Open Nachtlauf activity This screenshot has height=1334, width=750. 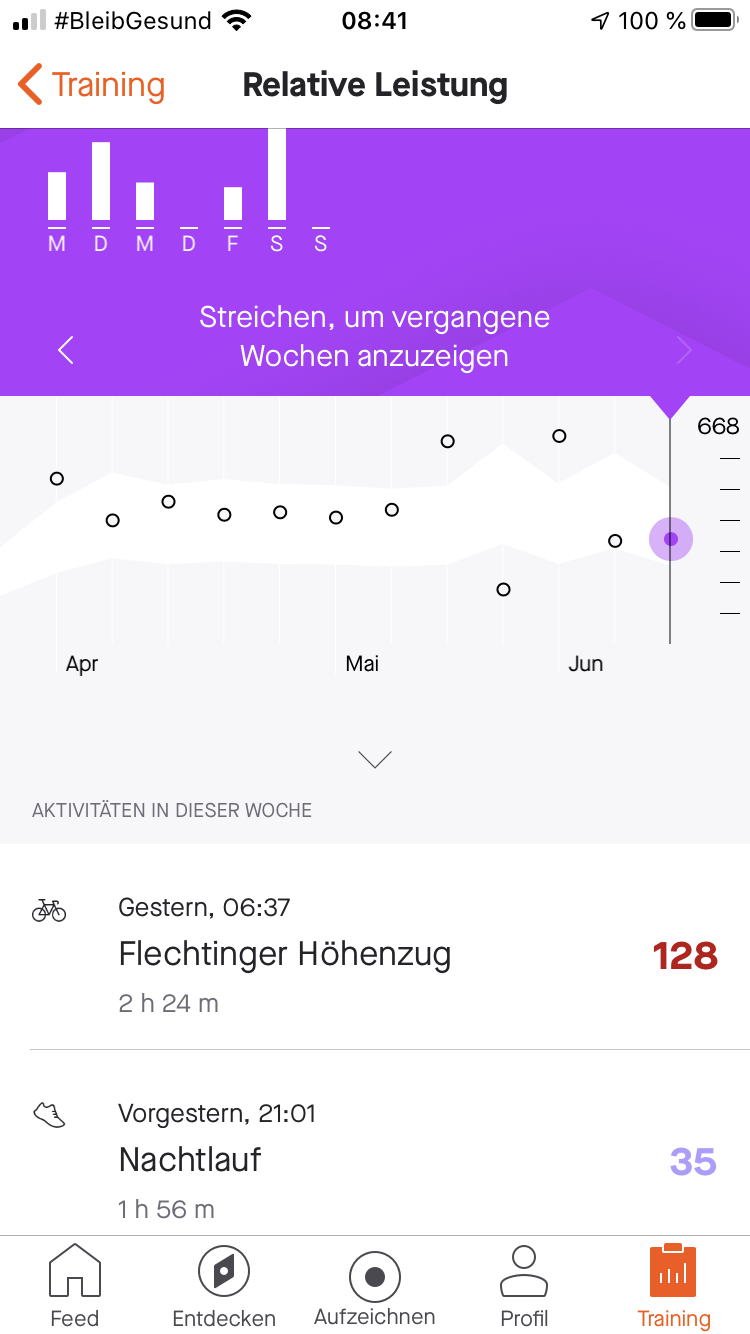click(375, 1160)
